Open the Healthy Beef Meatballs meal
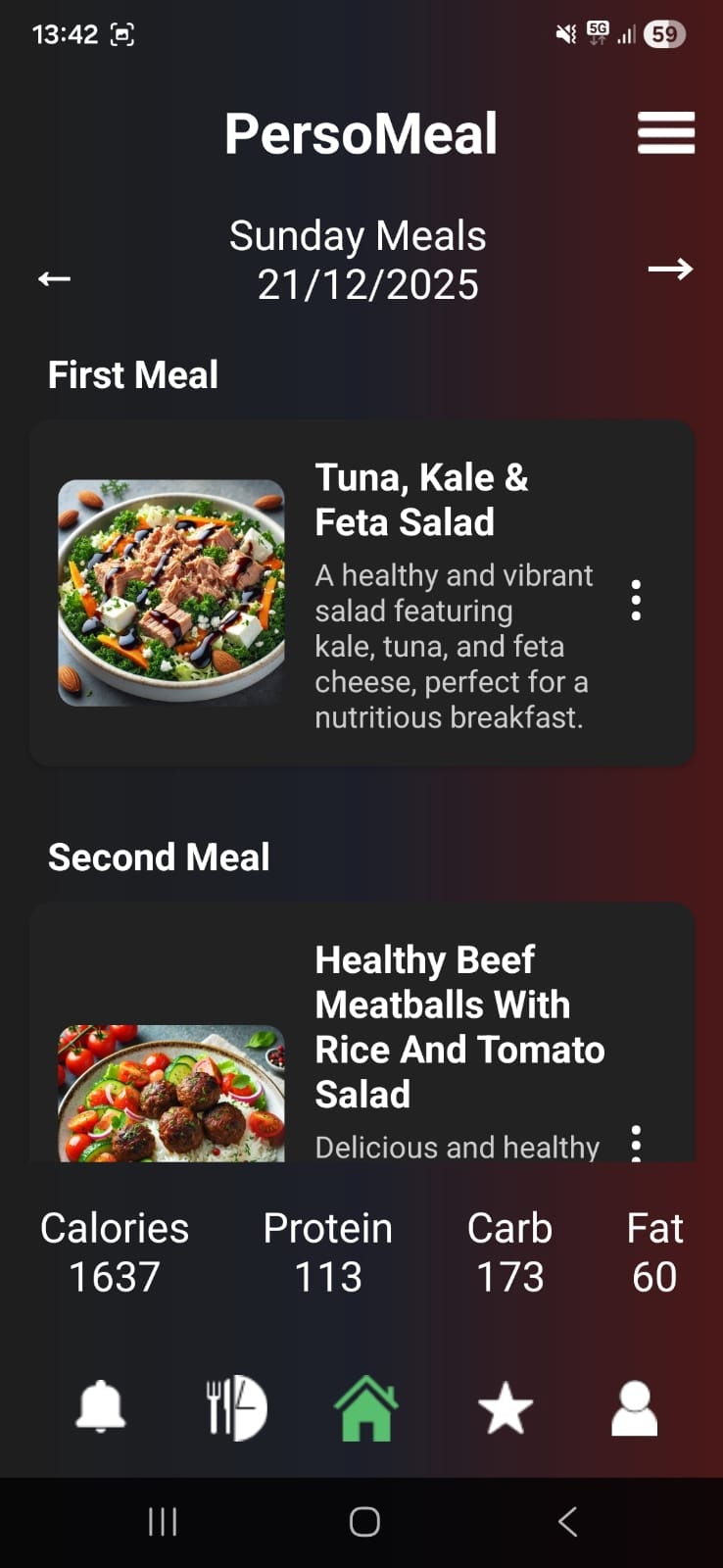 tap(458, 1027)
